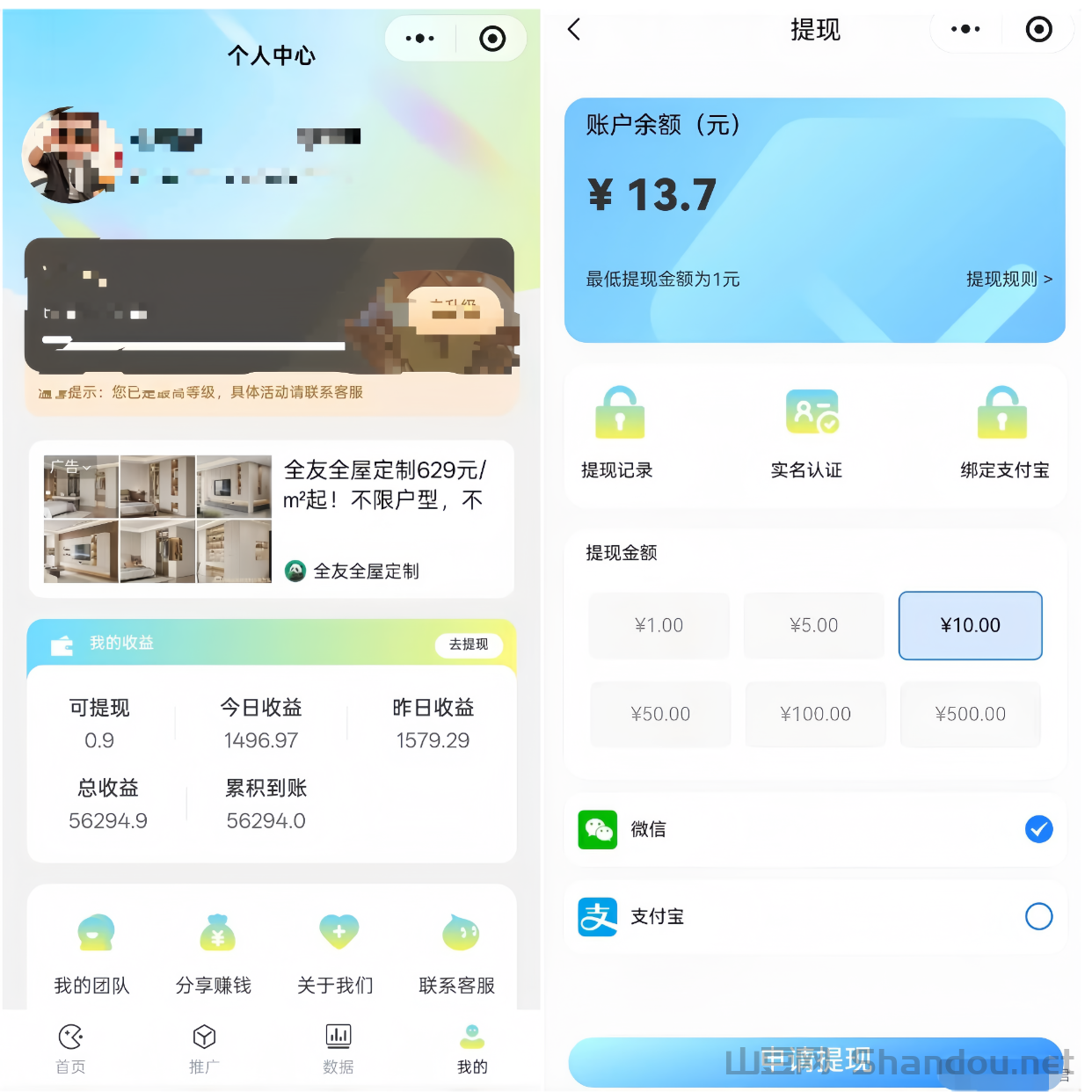
Task: Pick the ¥50.00 amount option
Action: coord(660,714)
